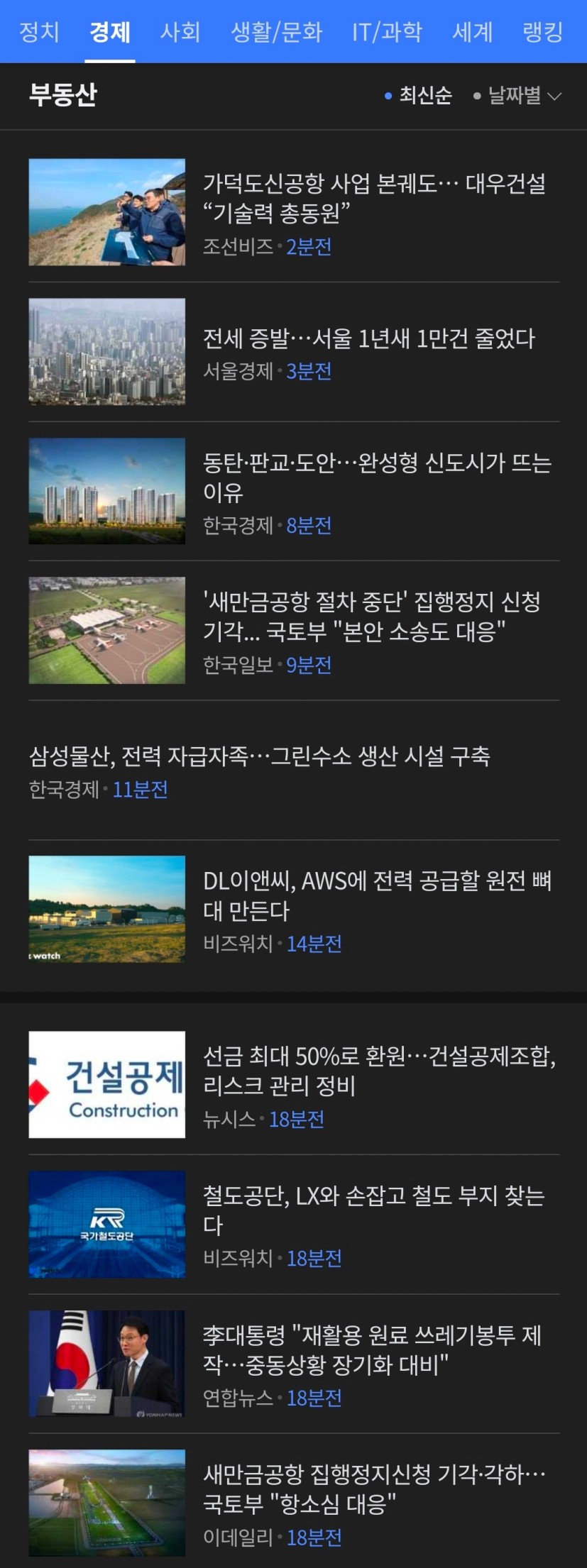The width and height of the screenshot is (587, 1568).
Task: Open the 동탄·판교·도안 신도시 article
Action: tap(376, 477)
